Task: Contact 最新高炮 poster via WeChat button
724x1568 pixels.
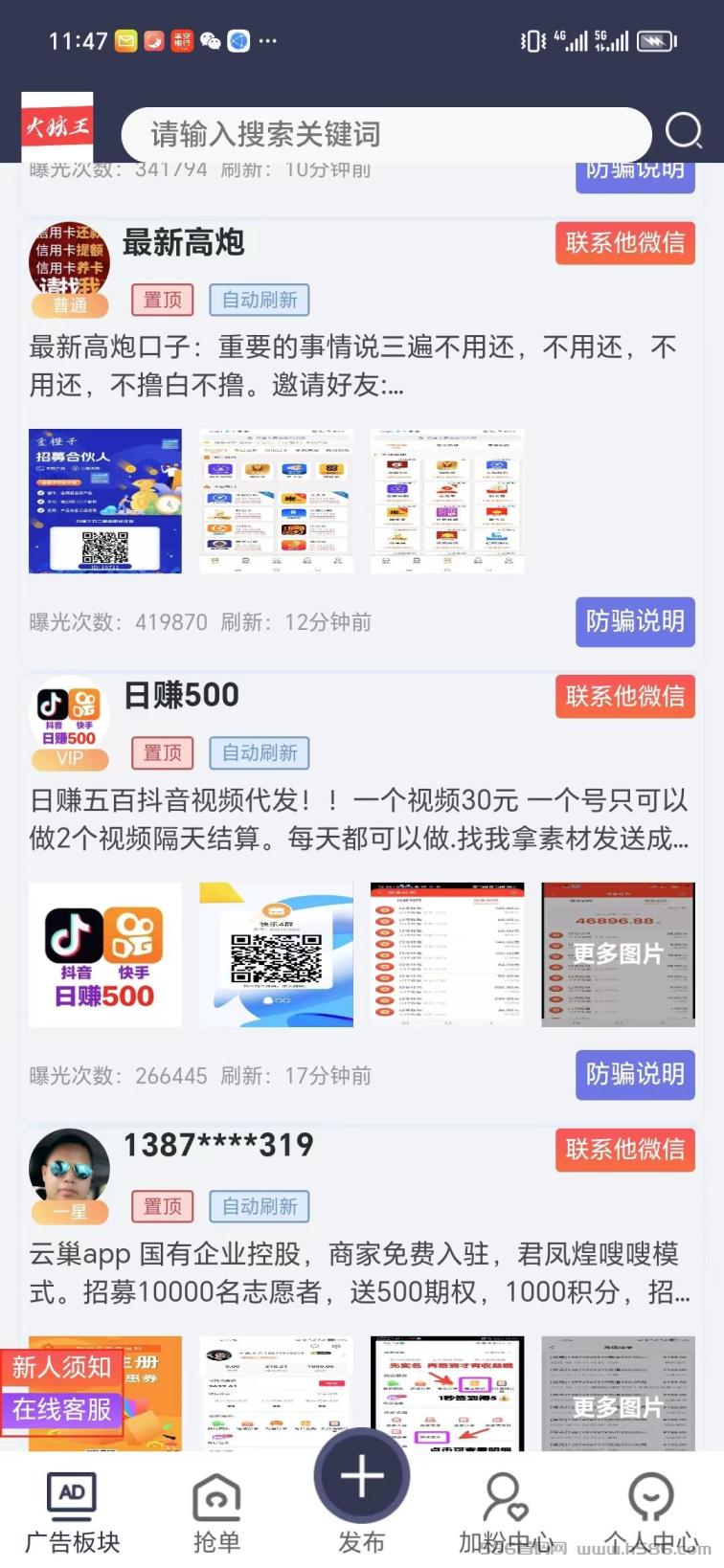Action: (624, 243)
